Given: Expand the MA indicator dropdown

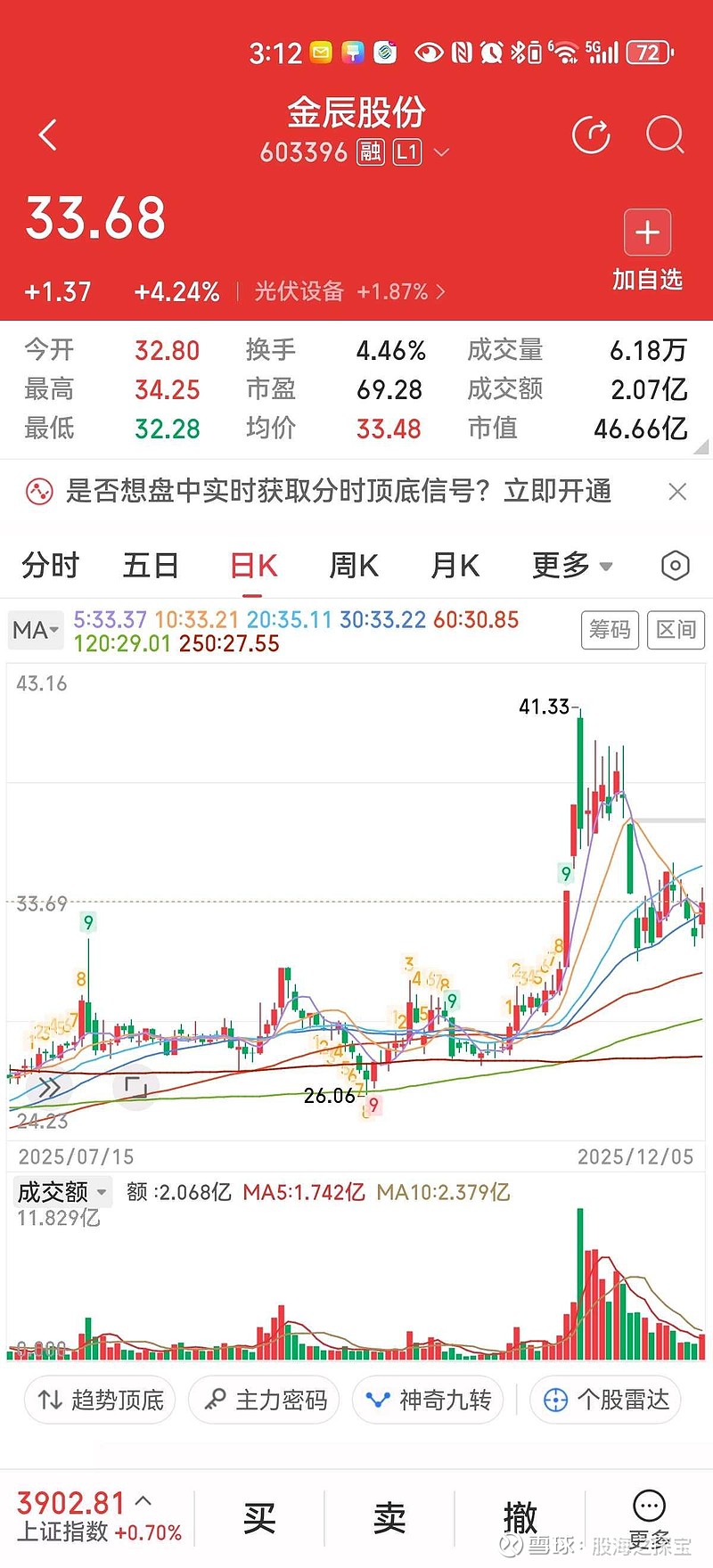Looking at the screenshot, I should pyautogui.click(x=35, y=630).
